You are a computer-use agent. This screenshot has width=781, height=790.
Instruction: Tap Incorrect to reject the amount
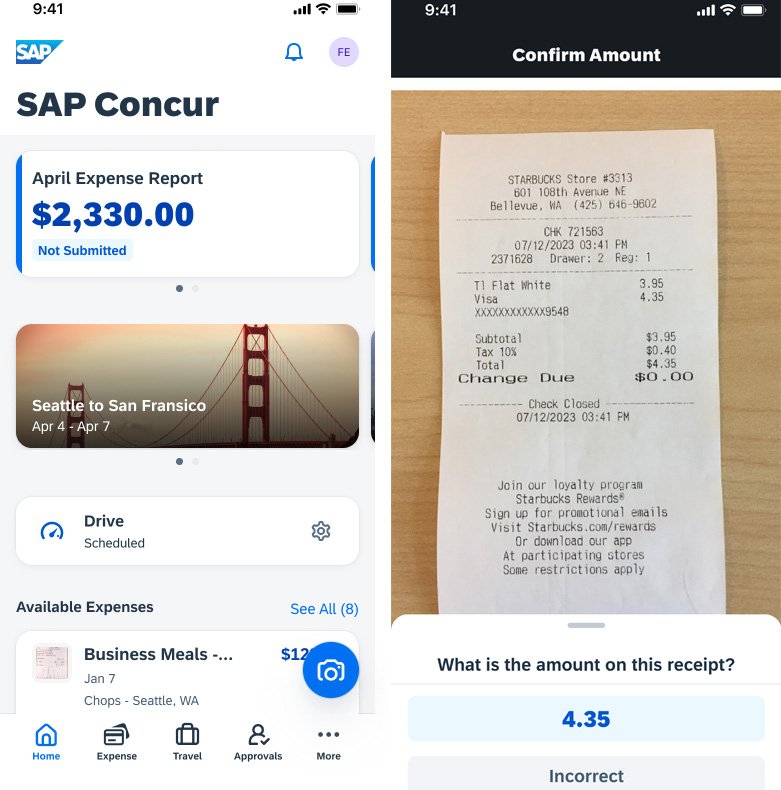click(x=585, y=776)
